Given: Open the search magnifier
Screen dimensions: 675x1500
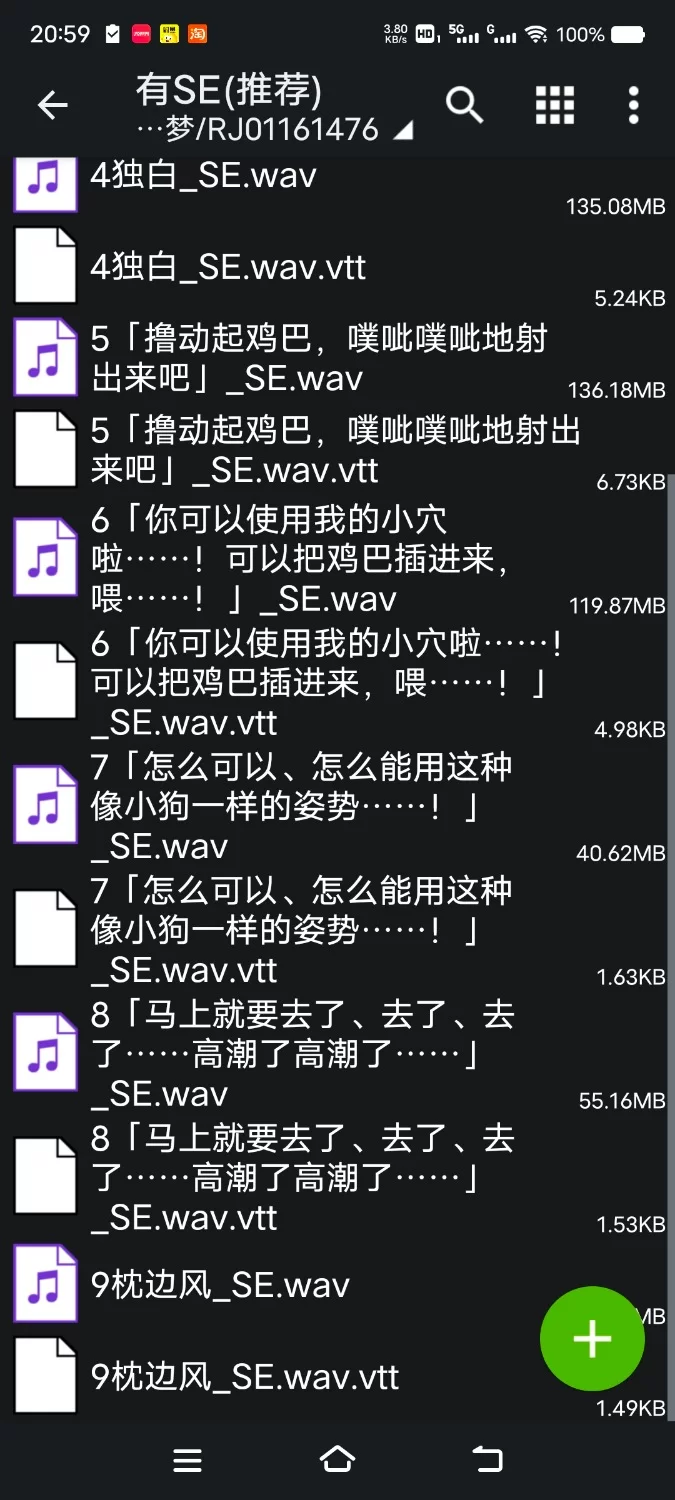Looking at the screenshot, I should [464, 104].
